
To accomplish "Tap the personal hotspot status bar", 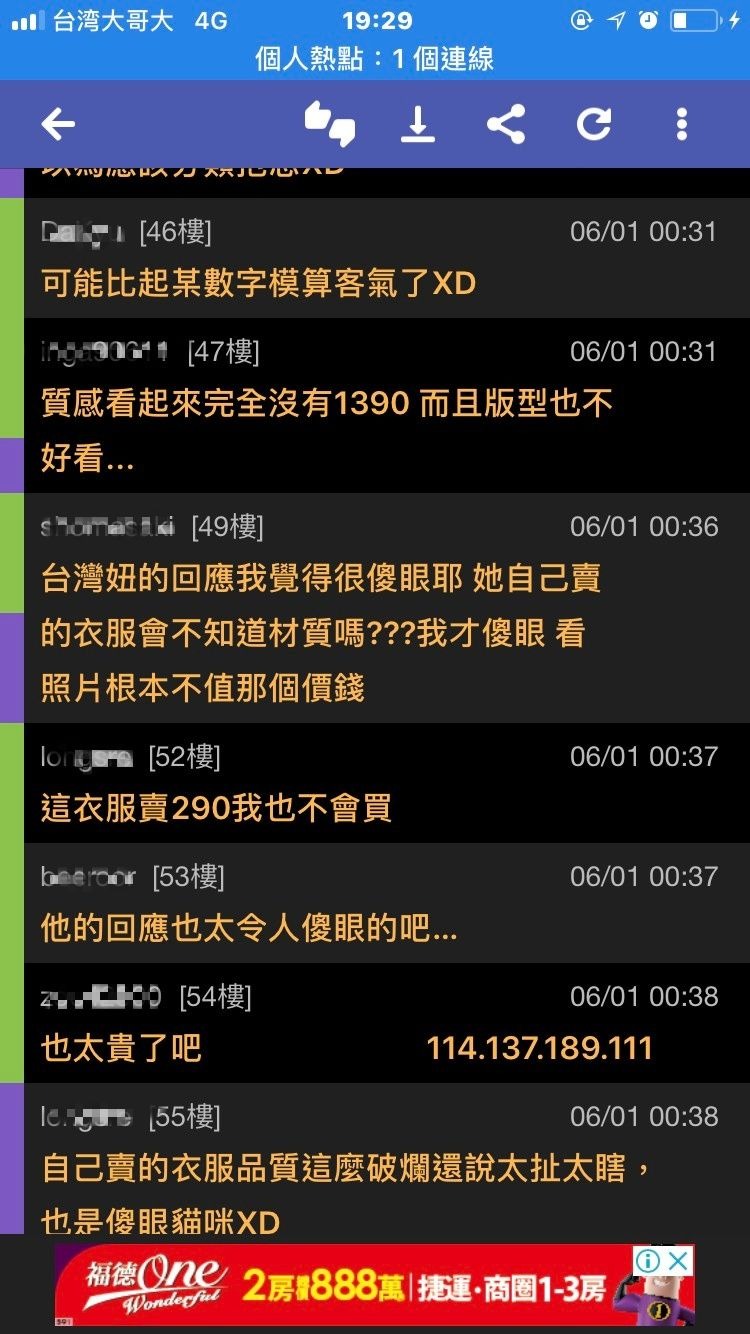I will (374, 58).
